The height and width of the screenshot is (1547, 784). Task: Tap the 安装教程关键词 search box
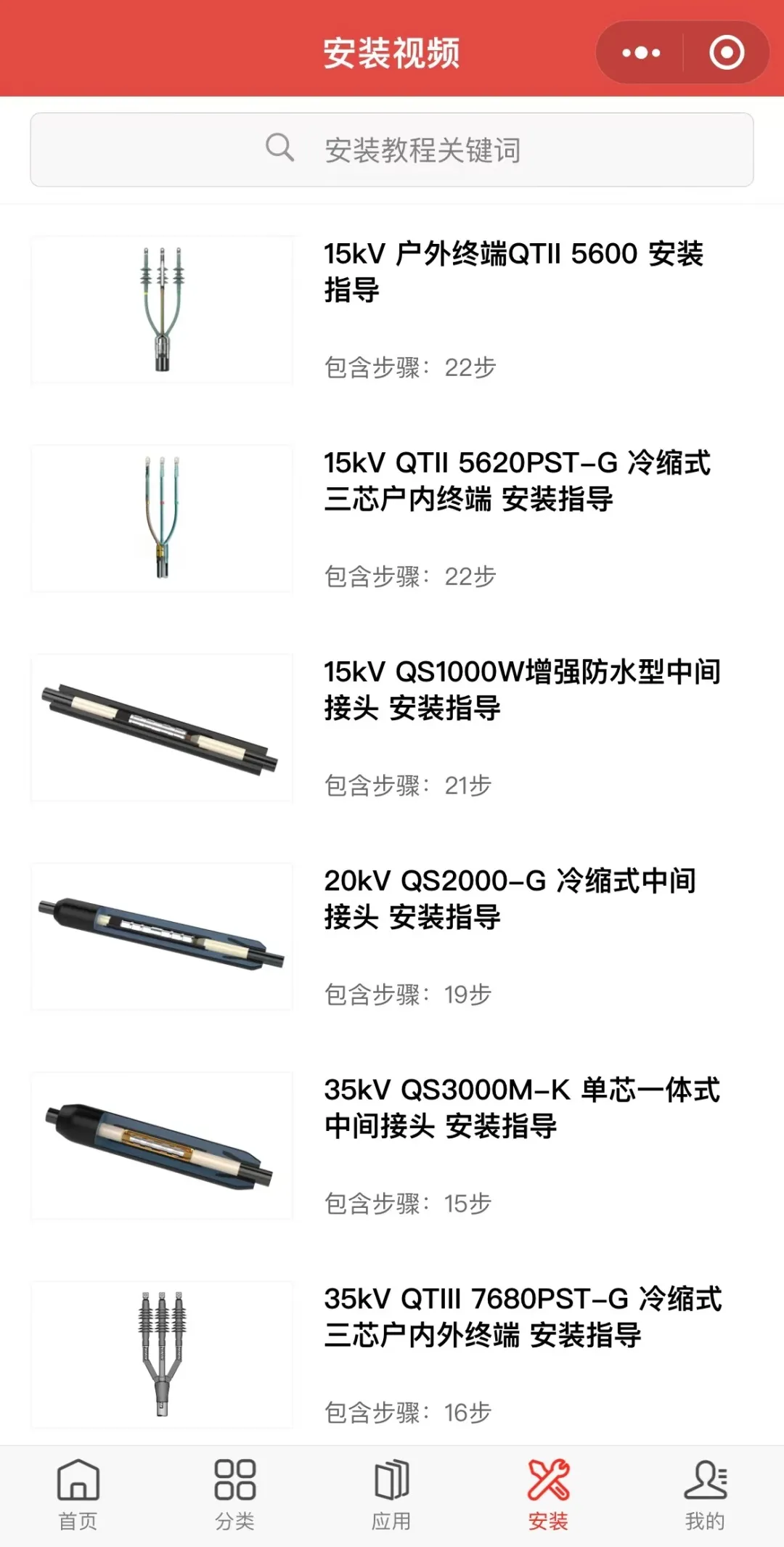click(392, 150)
